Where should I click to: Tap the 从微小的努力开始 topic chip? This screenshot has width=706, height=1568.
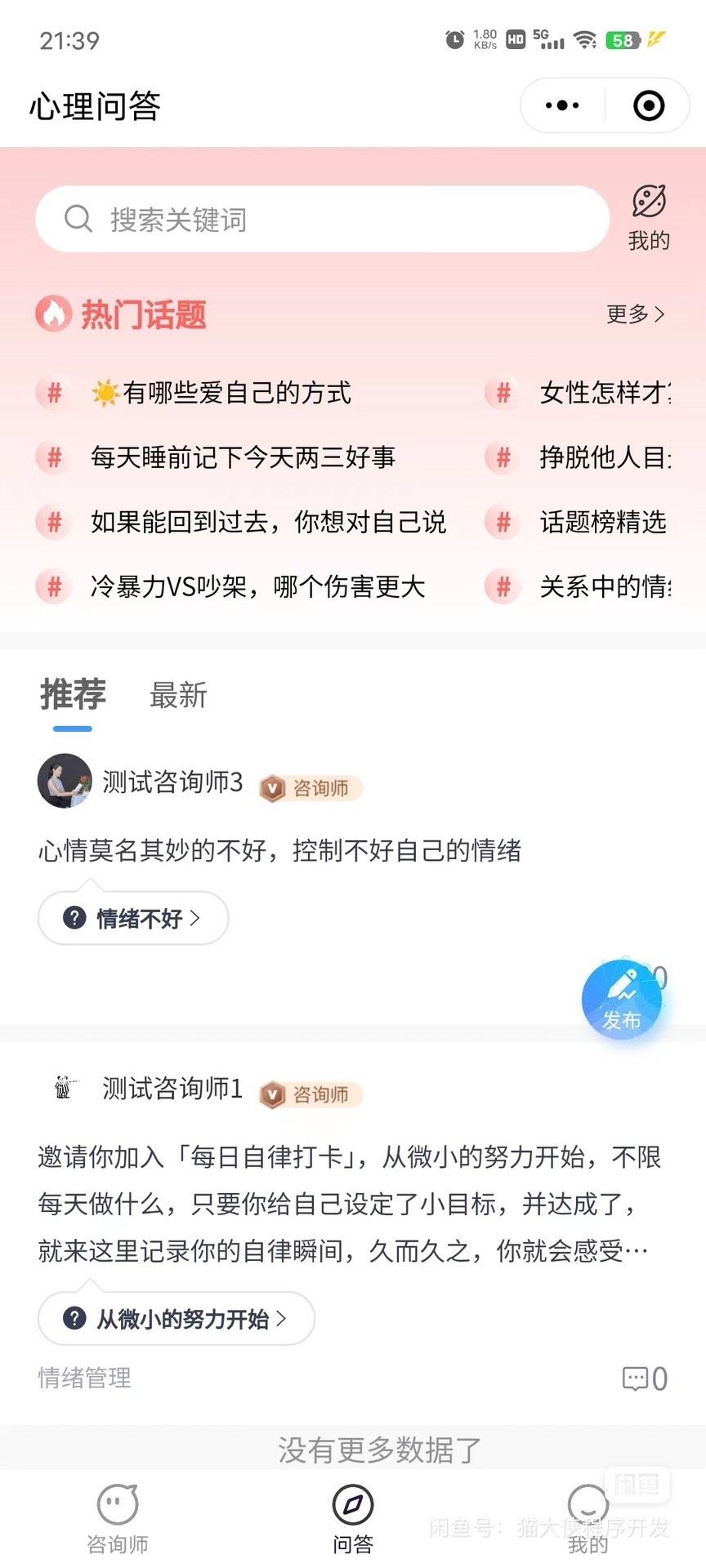point(176,1318)
